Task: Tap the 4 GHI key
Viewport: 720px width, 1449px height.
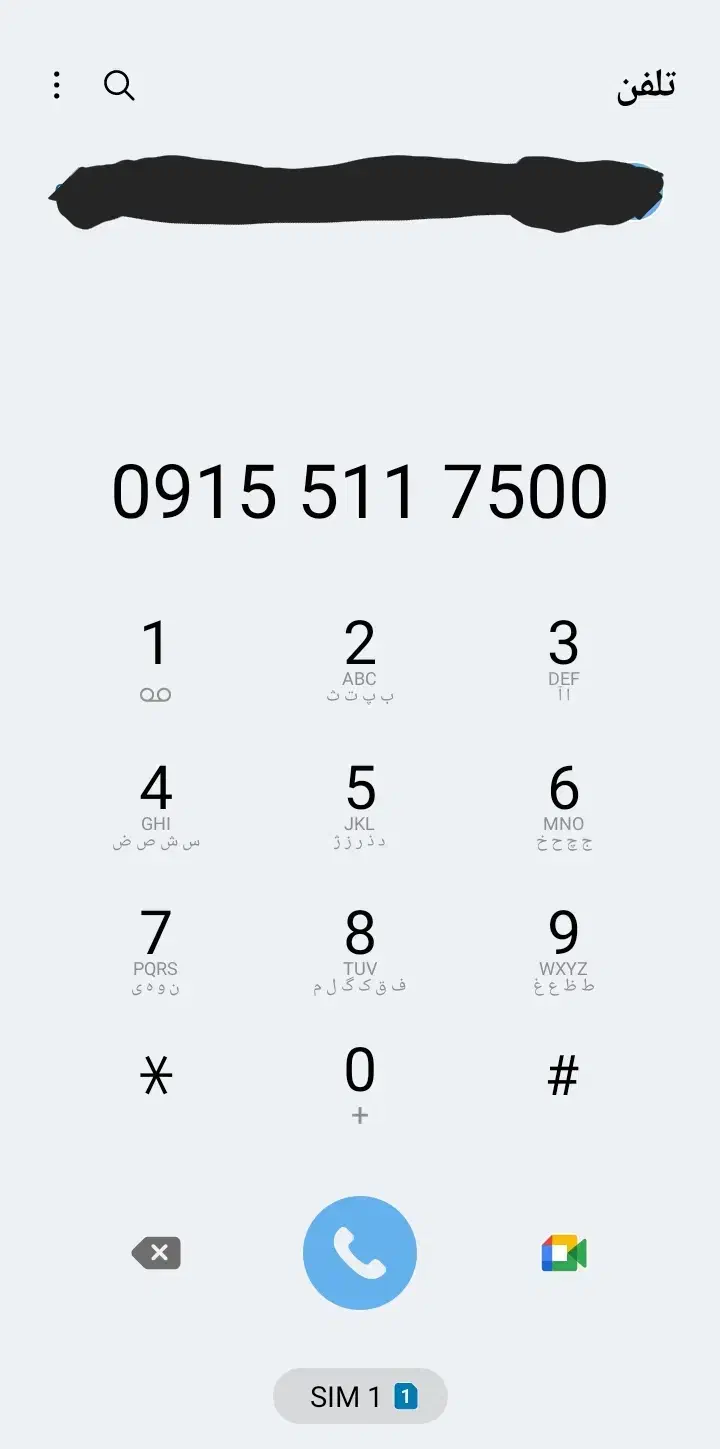Action: 155,802
